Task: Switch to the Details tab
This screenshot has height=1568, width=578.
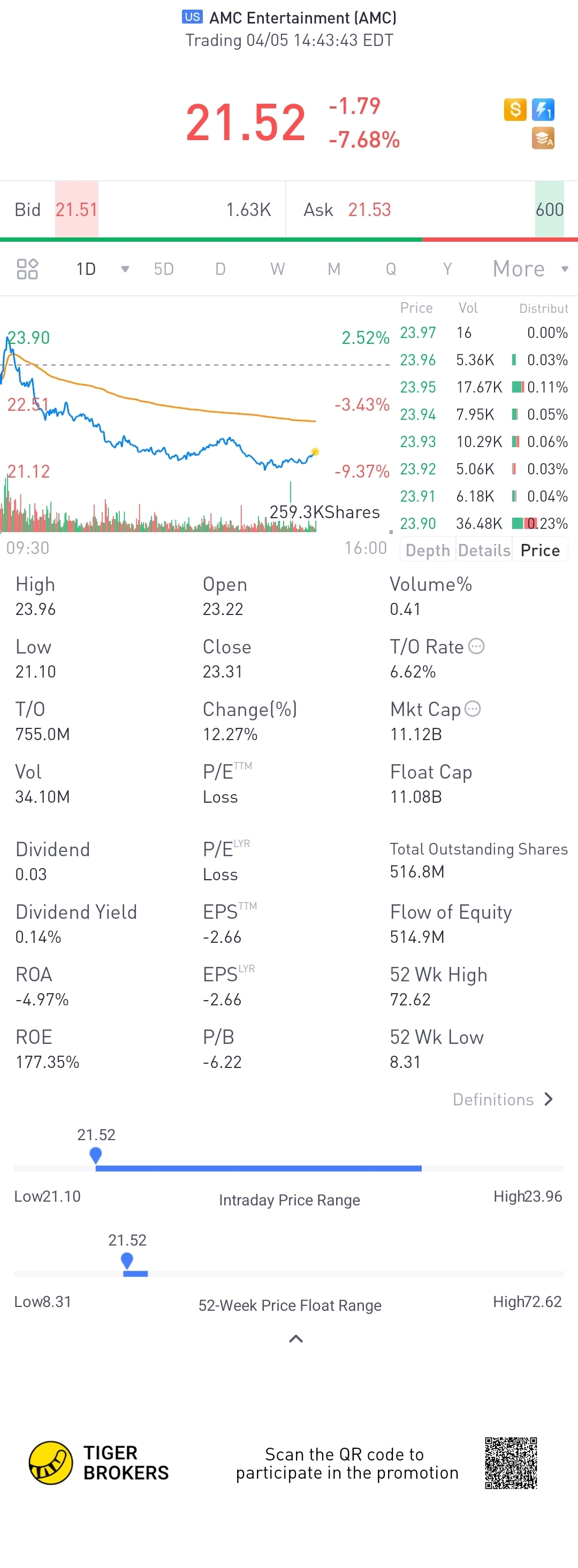Action: (484, 550)
